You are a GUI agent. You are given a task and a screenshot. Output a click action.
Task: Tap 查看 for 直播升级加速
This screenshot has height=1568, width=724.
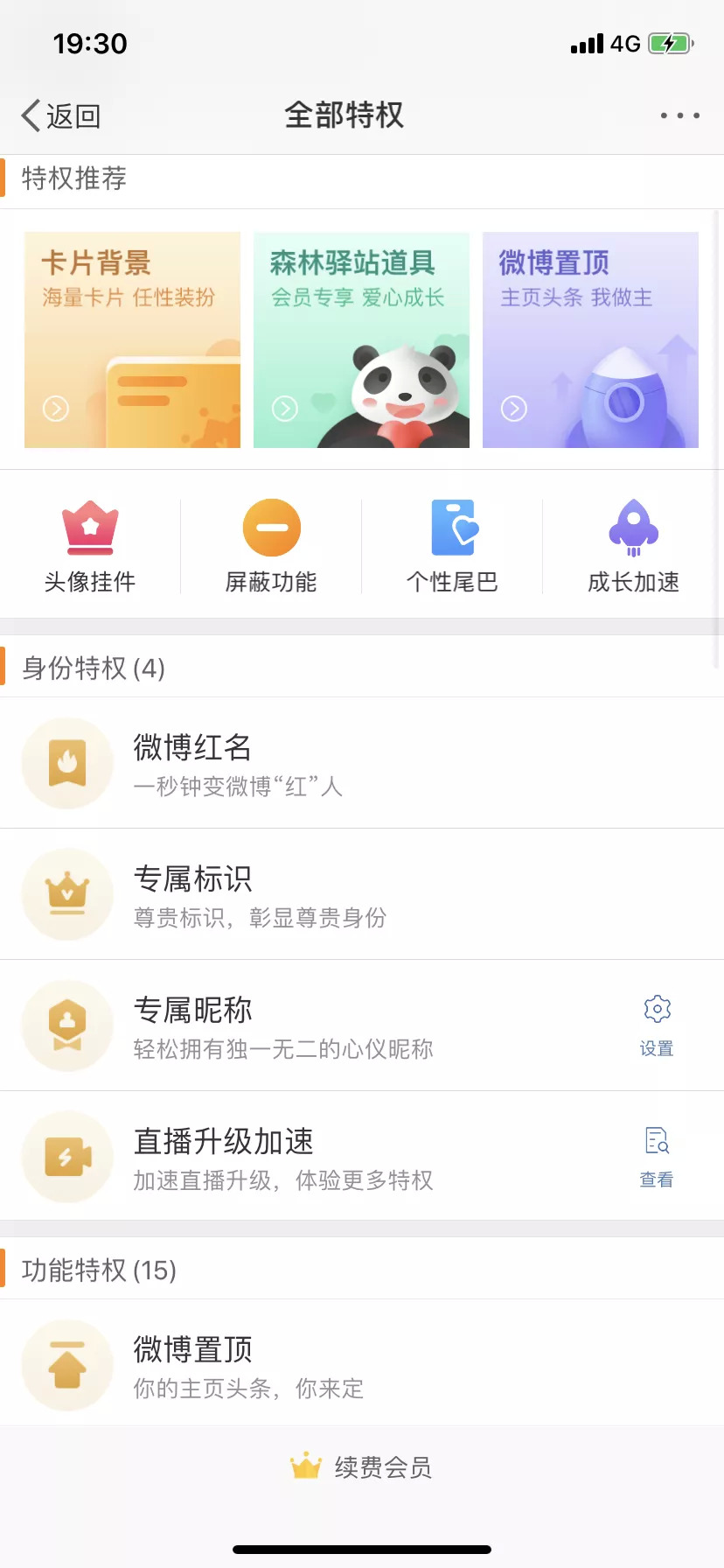pos(657,1157)
